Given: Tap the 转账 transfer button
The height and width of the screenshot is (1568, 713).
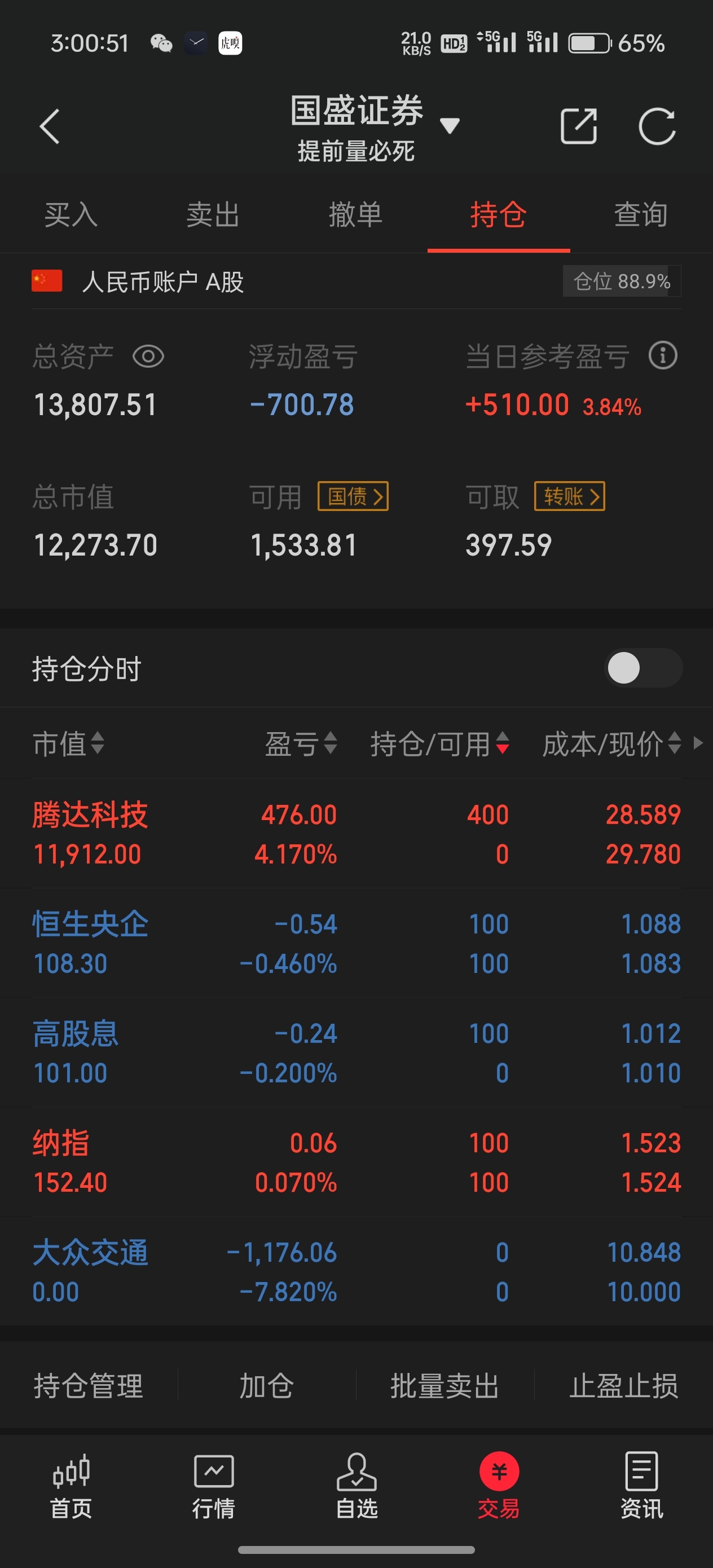Looking at the screenshot, I should coord(570,497).
